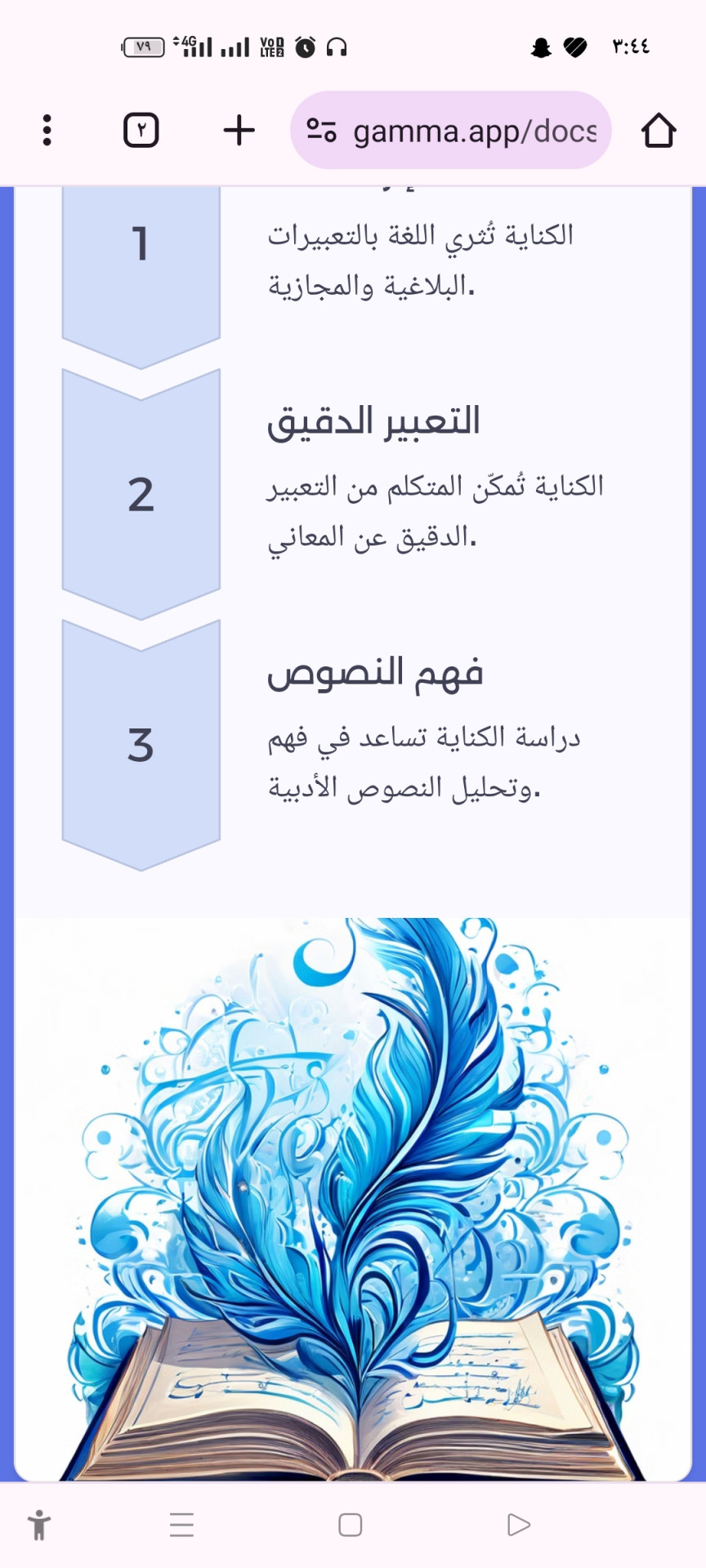Open a new browser tab
The height and width of the screenshot is (1568, 706).
[239, 131]
